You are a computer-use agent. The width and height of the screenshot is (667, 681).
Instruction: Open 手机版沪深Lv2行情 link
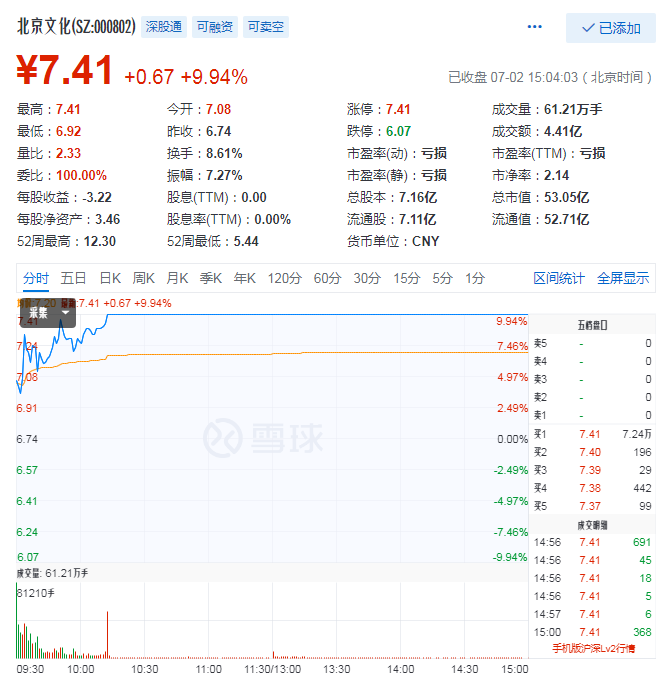click(593, 649)
